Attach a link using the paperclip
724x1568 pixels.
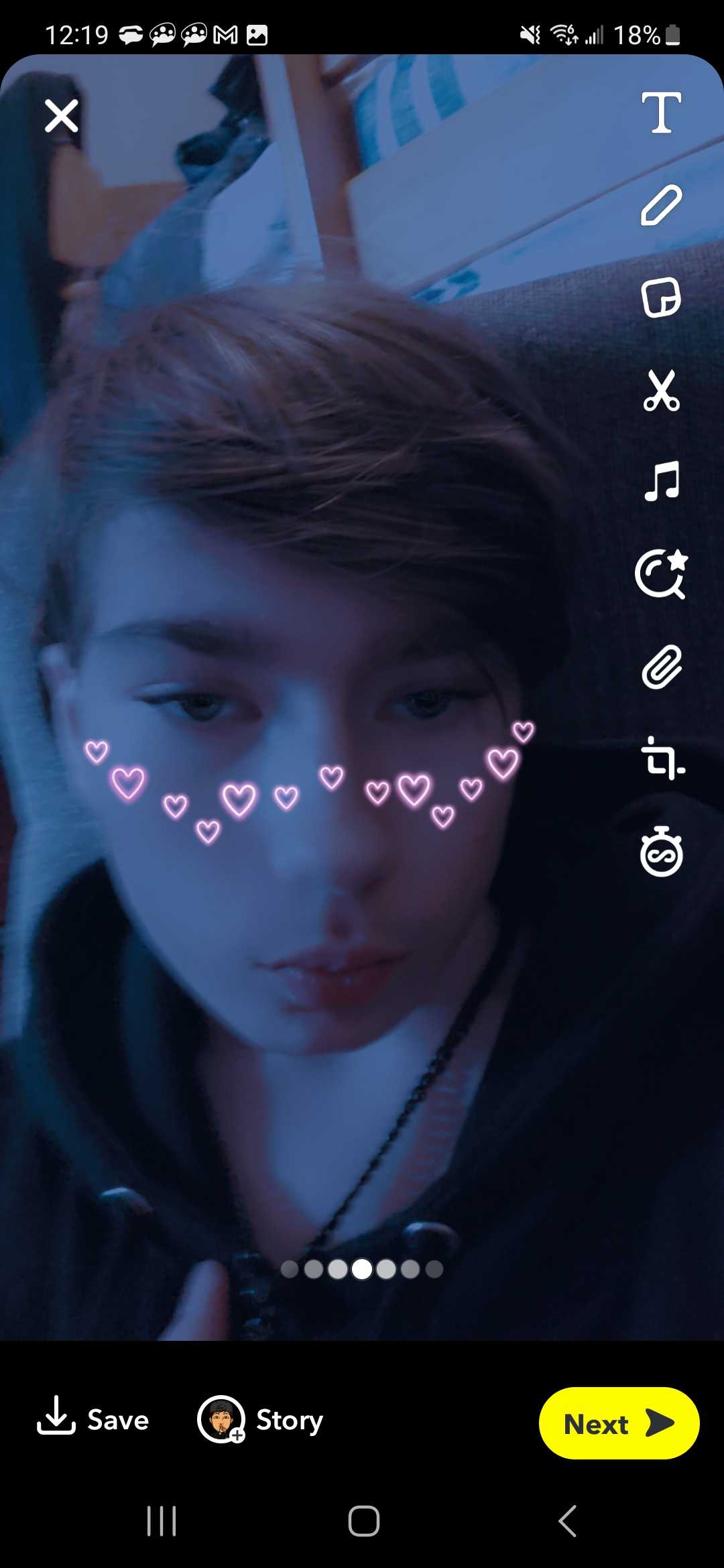[x=662, y=667]
